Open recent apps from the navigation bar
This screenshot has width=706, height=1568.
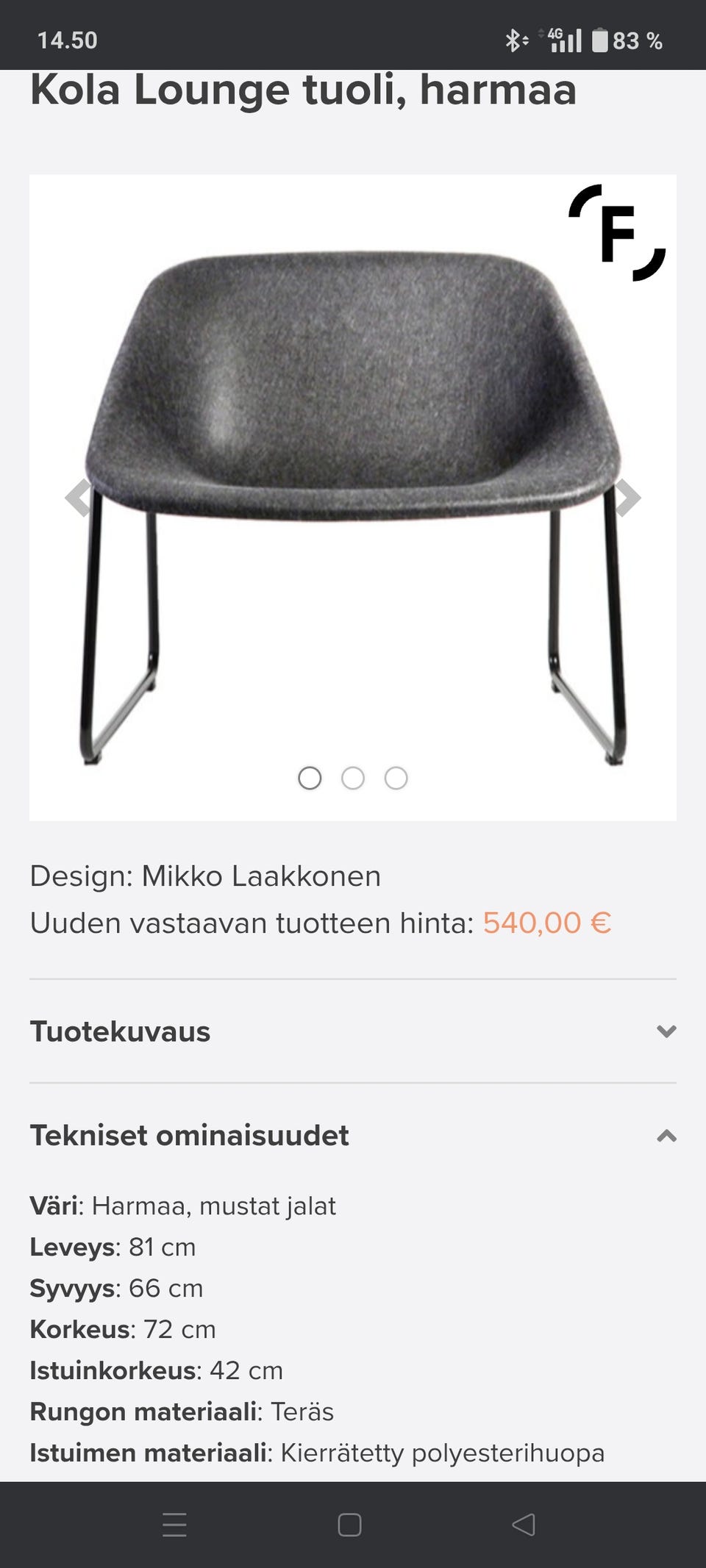coord(174,1525)
